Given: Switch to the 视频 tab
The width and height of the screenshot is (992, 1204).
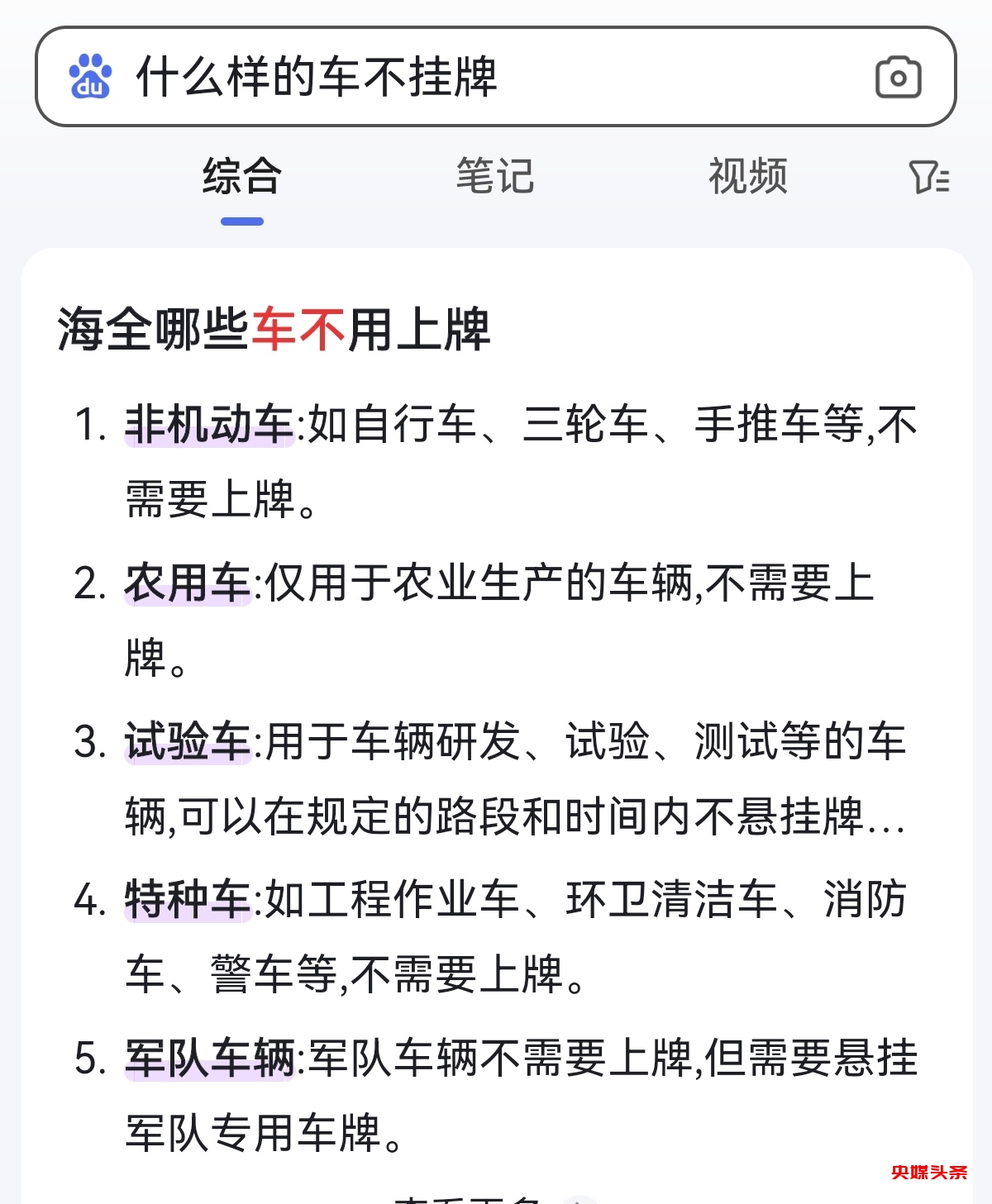Looking at the screenshot, I should pyautogui.click(x=747, y=177).
